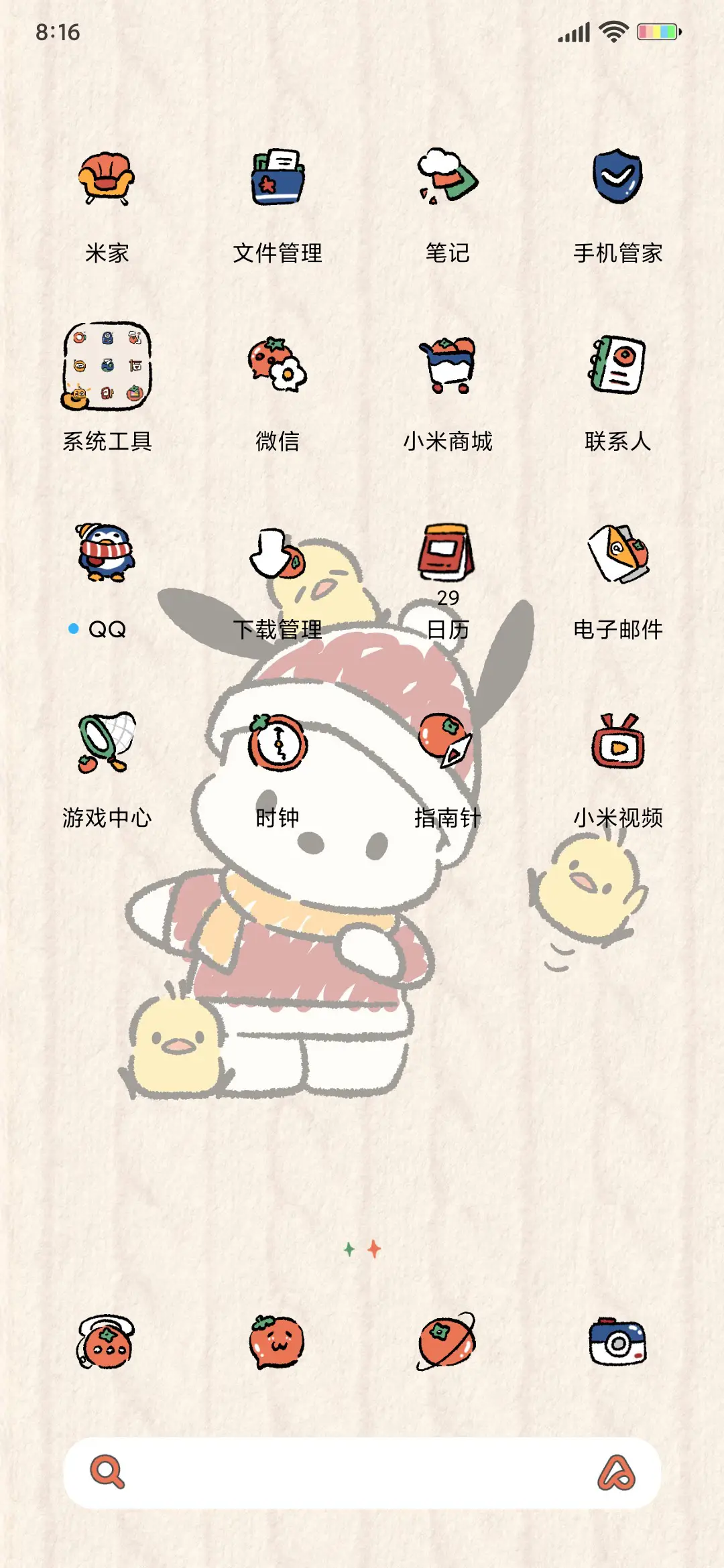Open the 日历 calendar showing 29
This screenshot has height=1568, width=724.
click(x=446, y=555)
